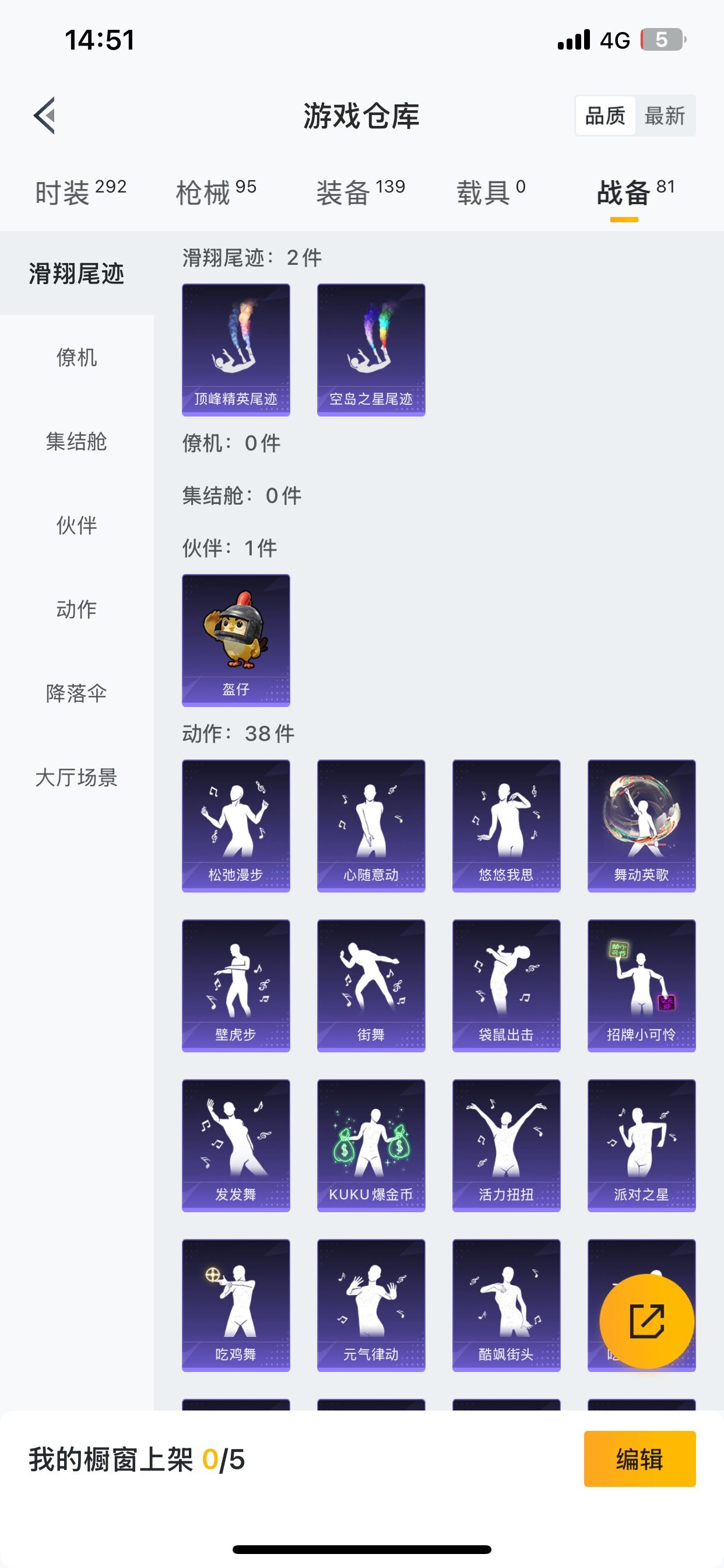This screenshot has height=1568, width=724.
Task: Tap the back arrow at top left
Action: pyautogui.click(x=44, y=116)
